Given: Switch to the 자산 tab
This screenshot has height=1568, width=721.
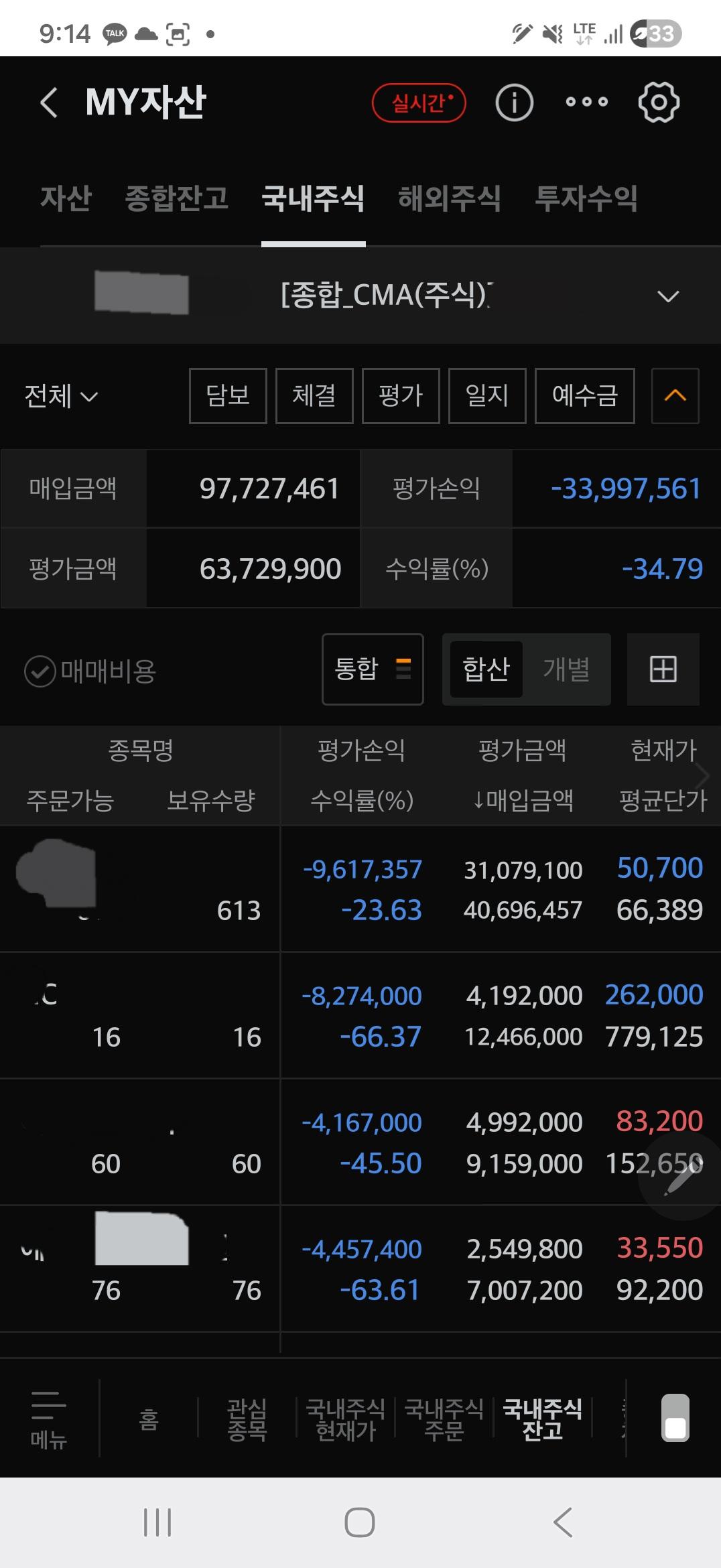Looking at the screenshot, I should 66,198.
